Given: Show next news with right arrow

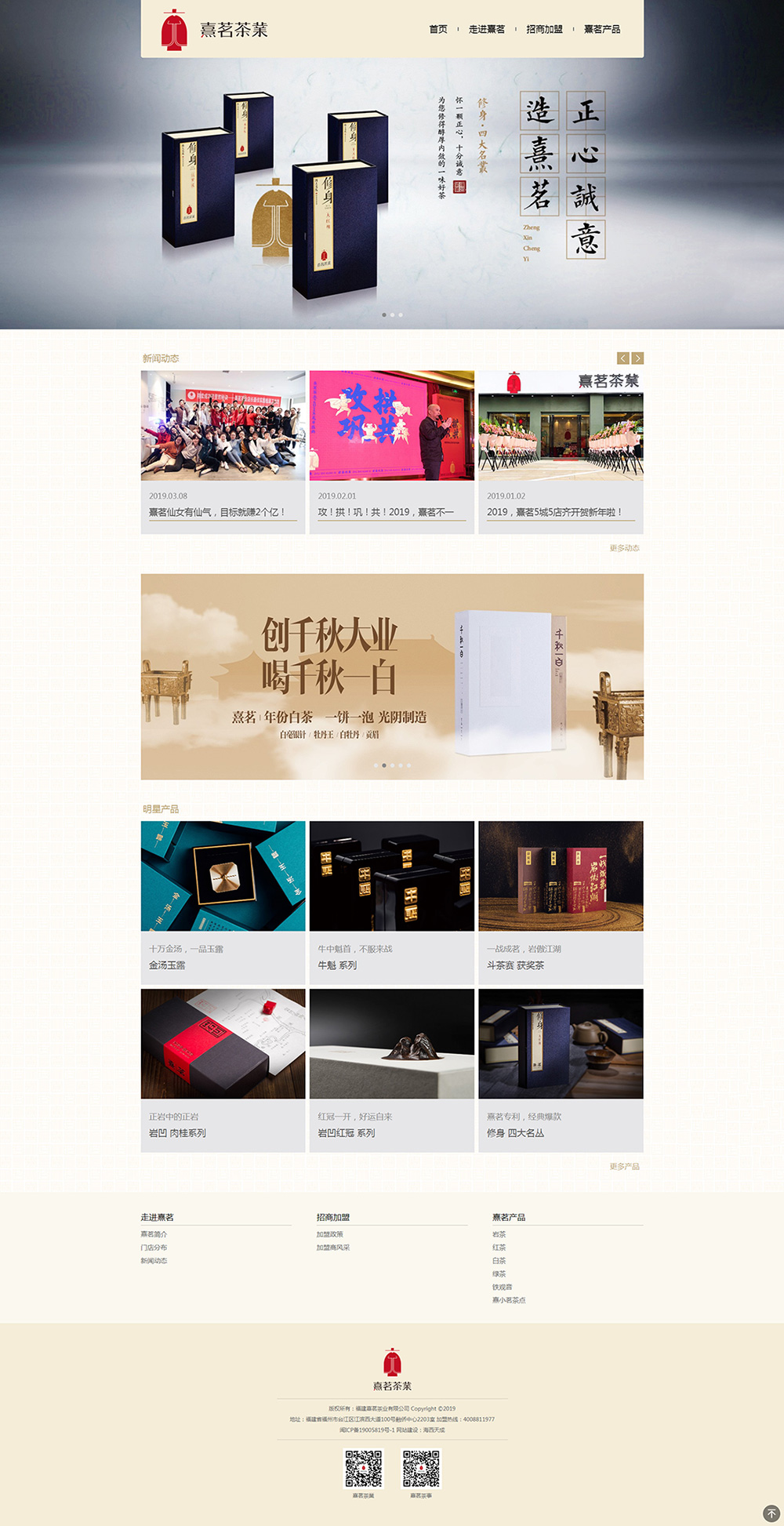Looking at the screenshot, I should pos(637,358).
